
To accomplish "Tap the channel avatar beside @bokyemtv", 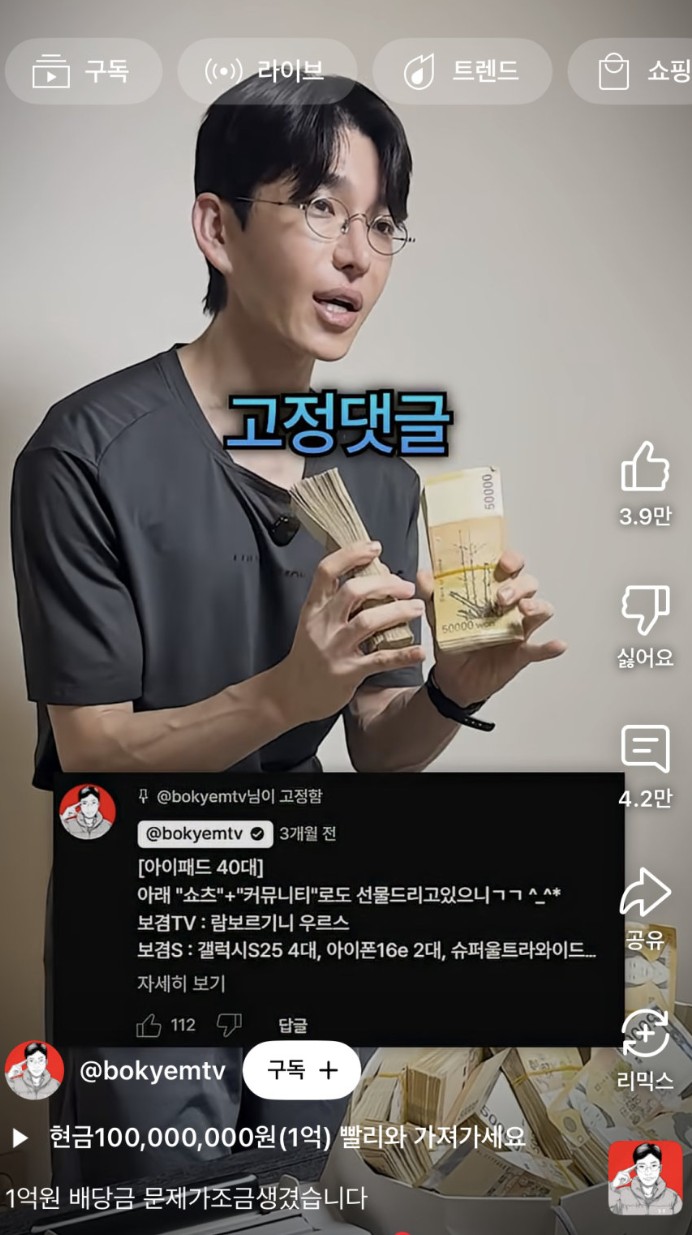I will tap(35, 1070).
